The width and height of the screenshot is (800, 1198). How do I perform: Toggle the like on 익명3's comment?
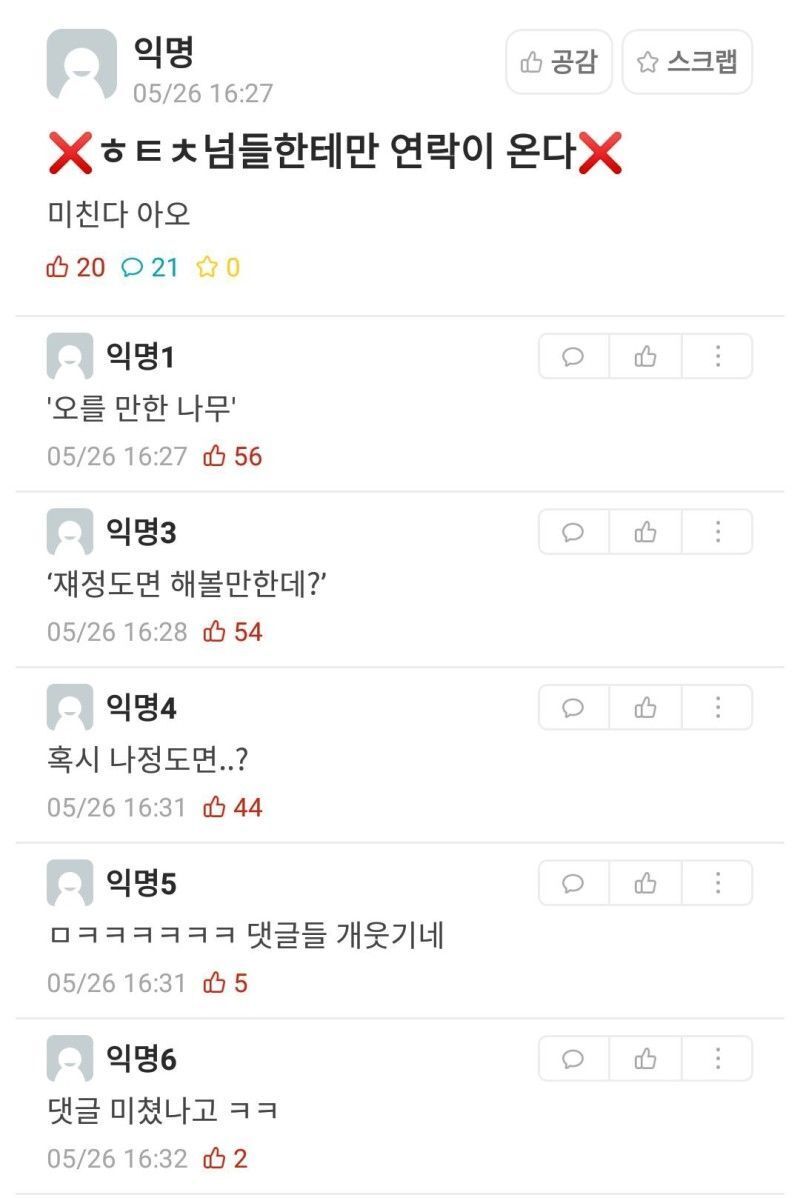[645, 531]
